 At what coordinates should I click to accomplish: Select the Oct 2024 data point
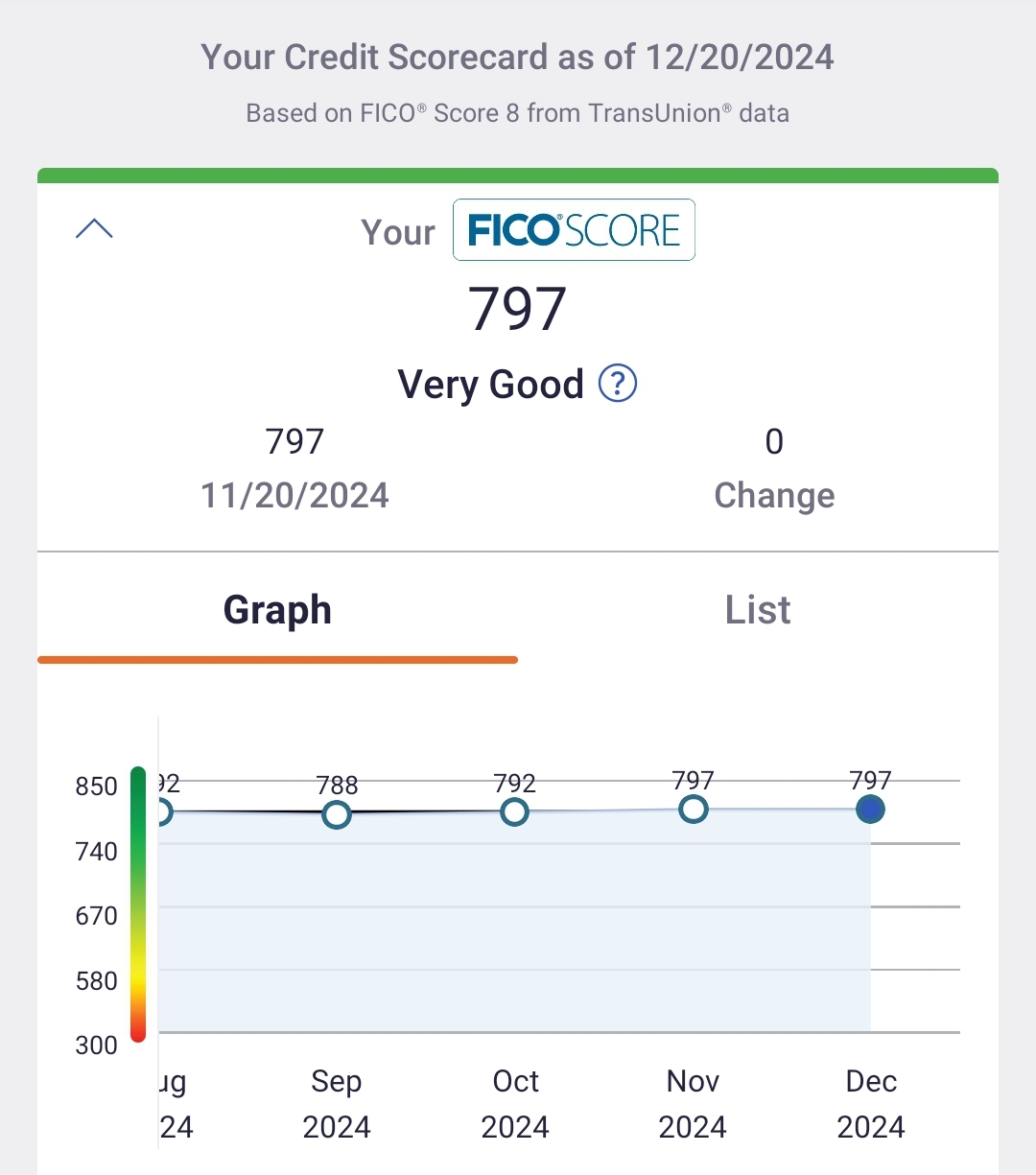point(515,812)
